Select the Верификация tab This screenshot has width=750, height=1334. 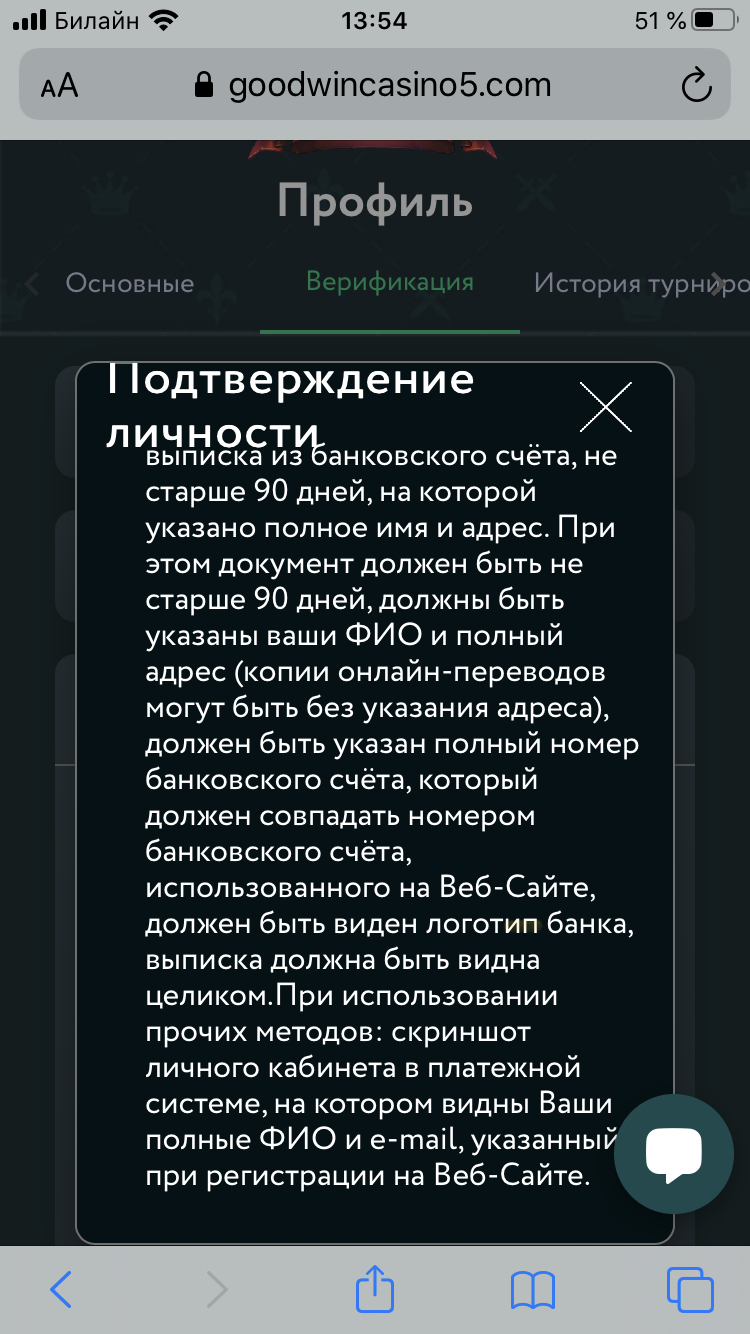390,282
